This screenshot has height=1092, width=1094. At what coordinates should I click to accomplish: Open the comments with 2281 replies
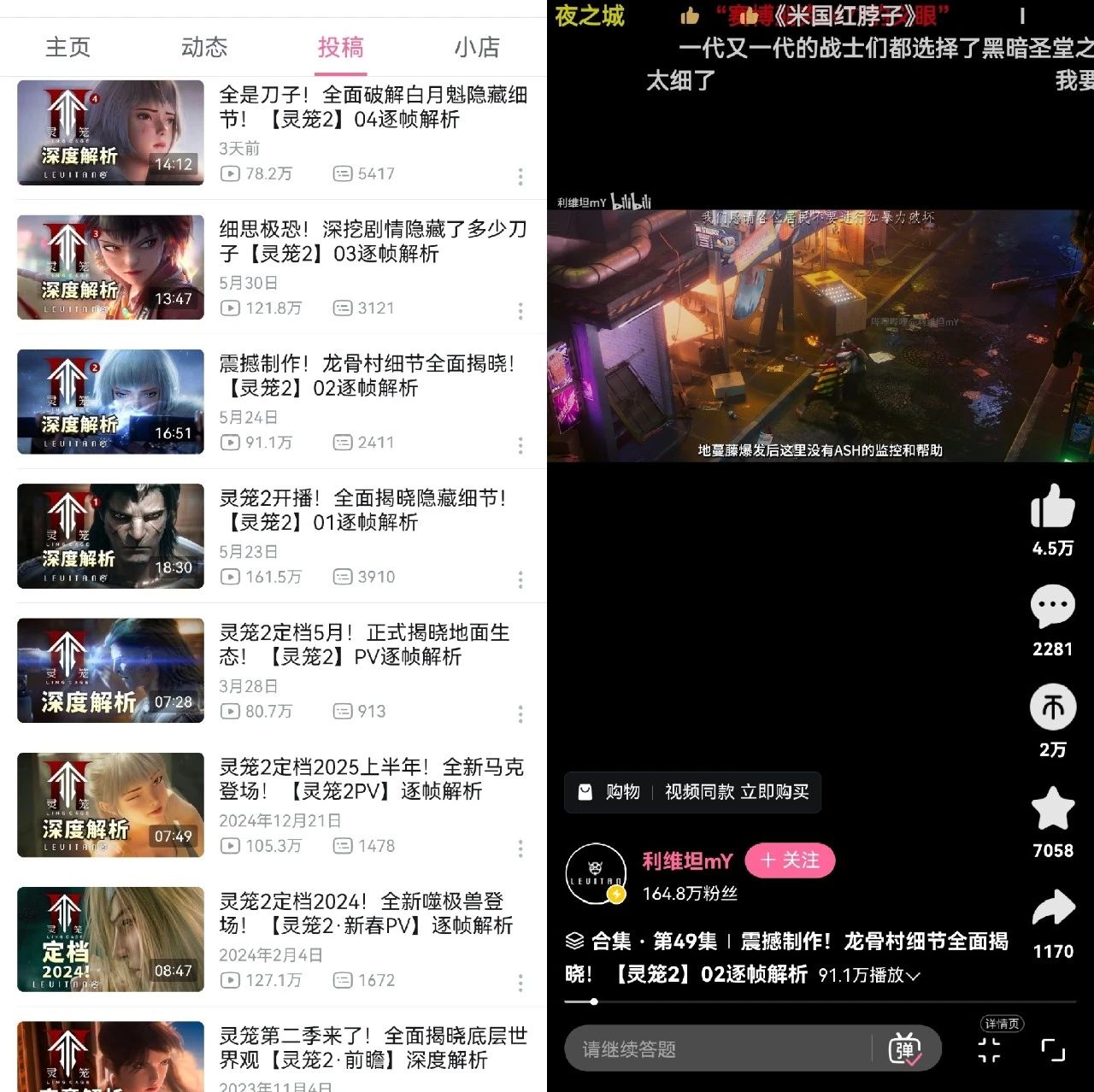[x=1052, y=608]
